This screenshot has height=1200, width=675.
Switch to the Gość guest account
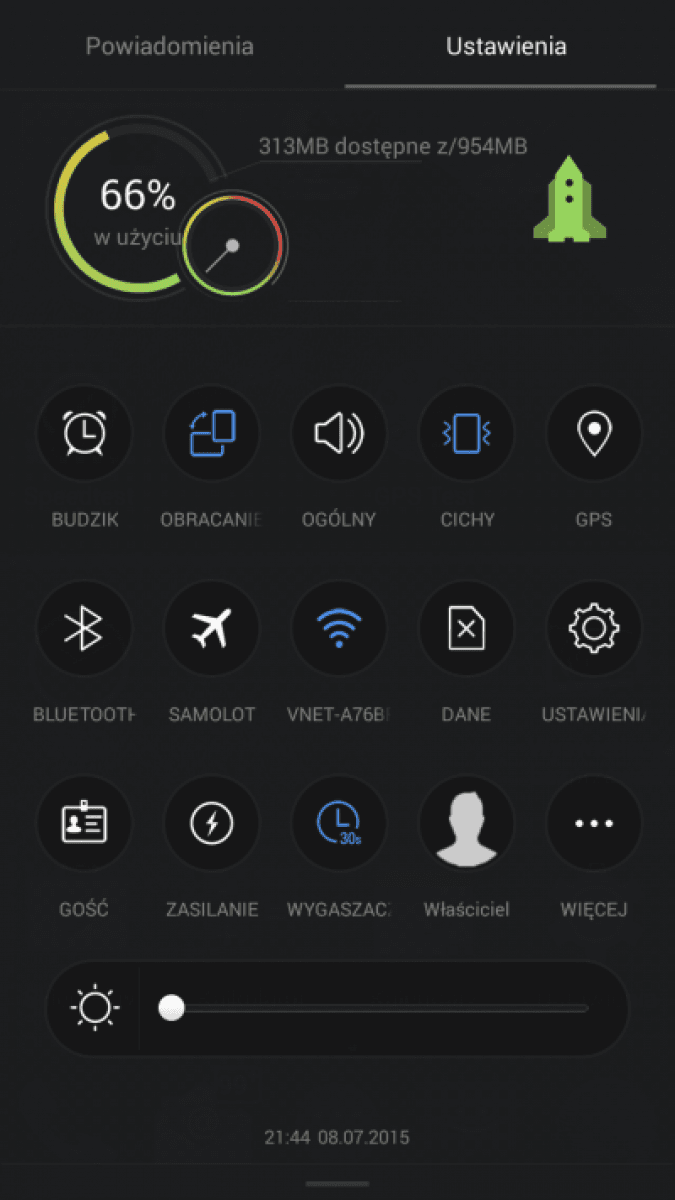pos(84,823)
